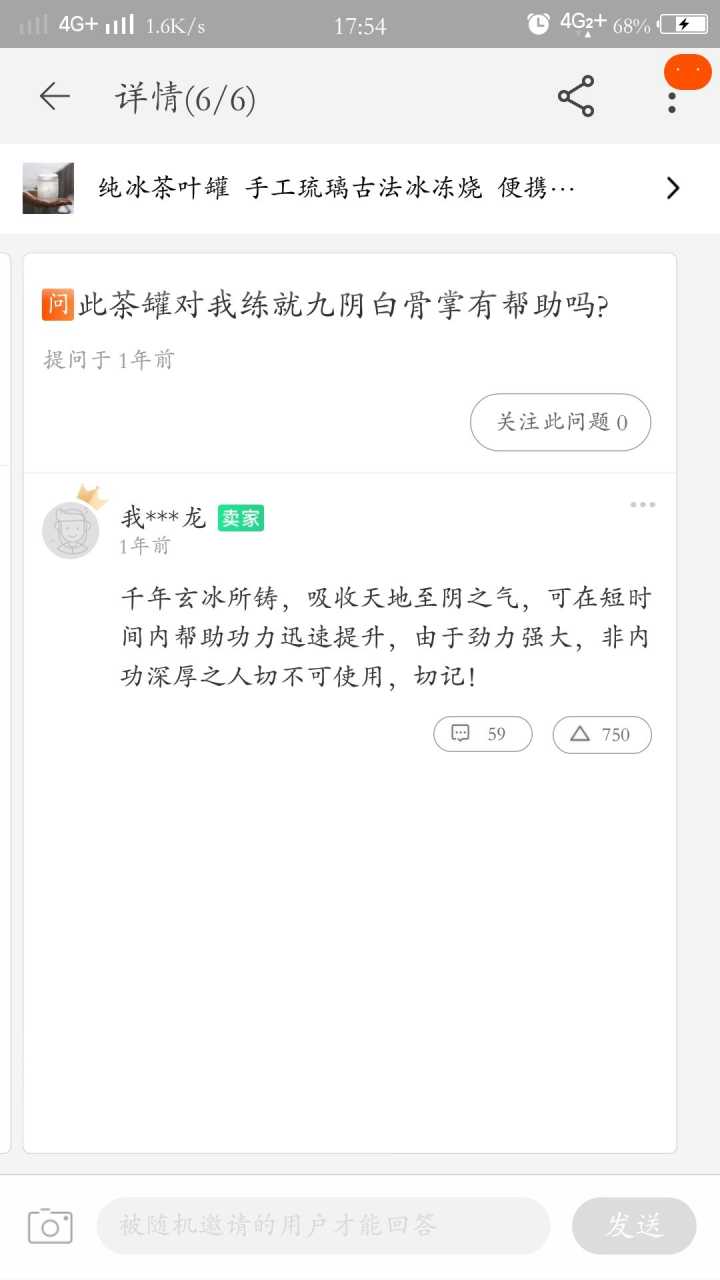Focus the answer input field
The height and width of the screenshot is (1280, 720).
click(323, 1226)
